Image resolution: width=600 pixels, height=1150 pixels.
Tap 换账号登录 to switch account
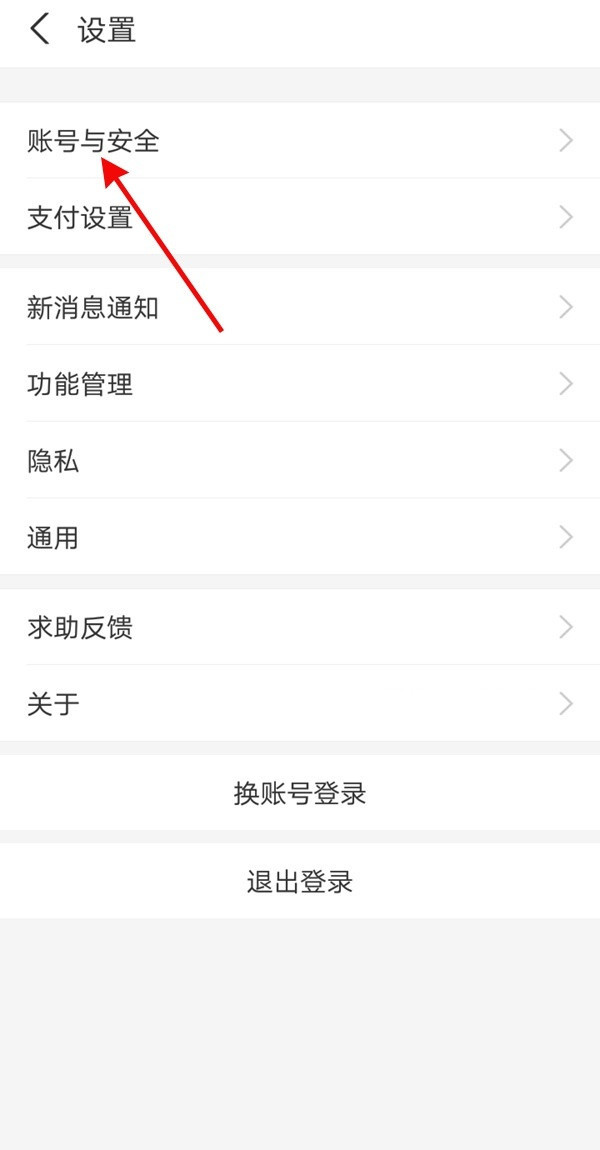point(300,793)
